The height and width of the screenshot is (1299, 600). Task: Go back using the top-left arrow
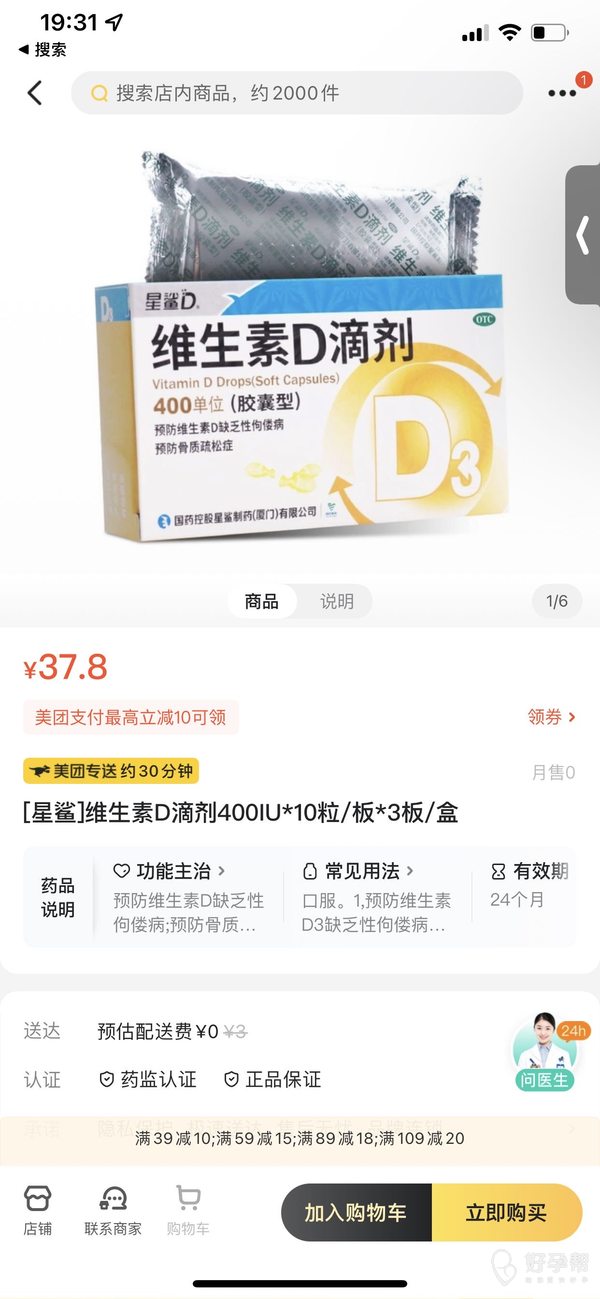click(x=35, y=93)
